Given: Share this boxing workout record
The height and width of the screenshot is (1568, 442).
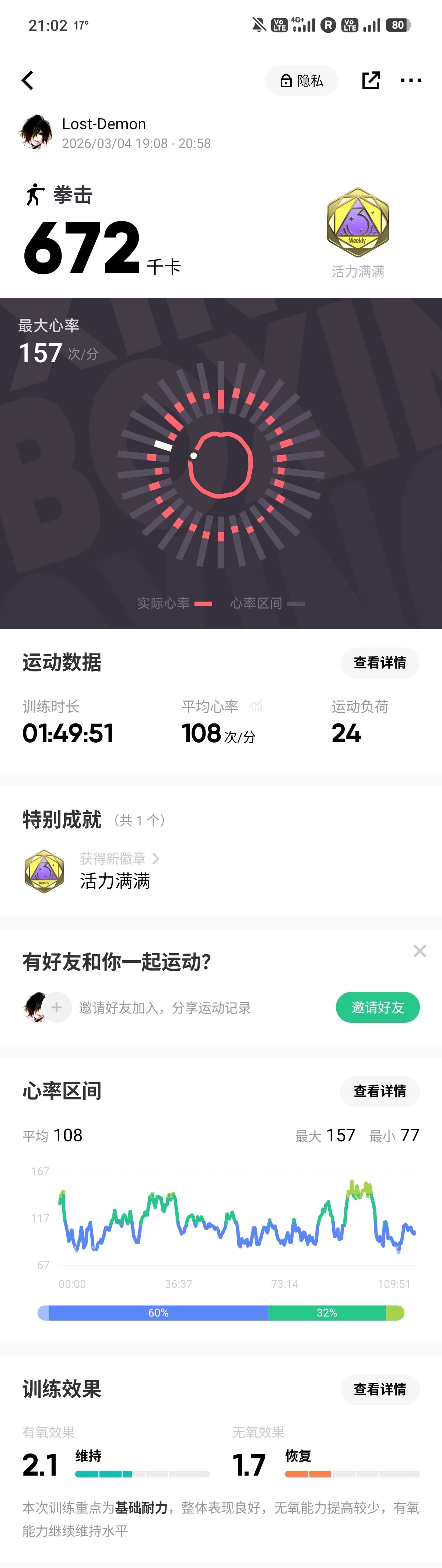Looking at the screenshot, I should (x=371, y=80).
